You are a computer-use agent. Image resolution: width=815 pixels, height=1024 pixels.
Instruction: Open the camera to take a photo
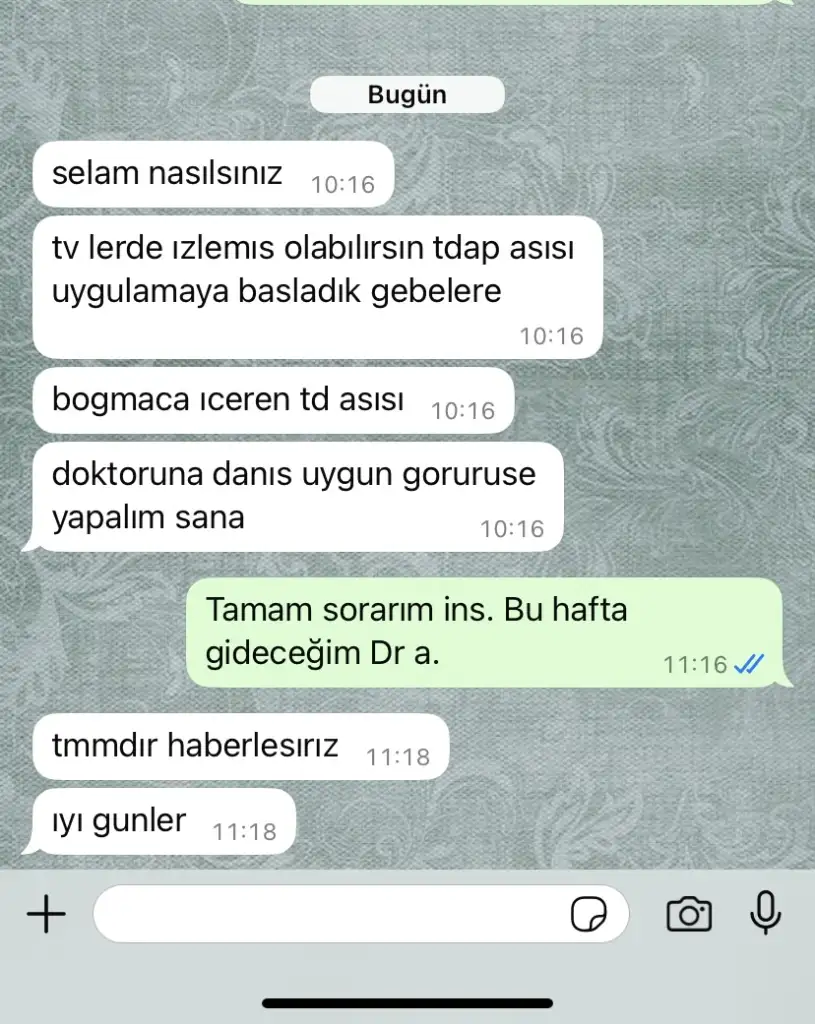click(x=689, y=914)
